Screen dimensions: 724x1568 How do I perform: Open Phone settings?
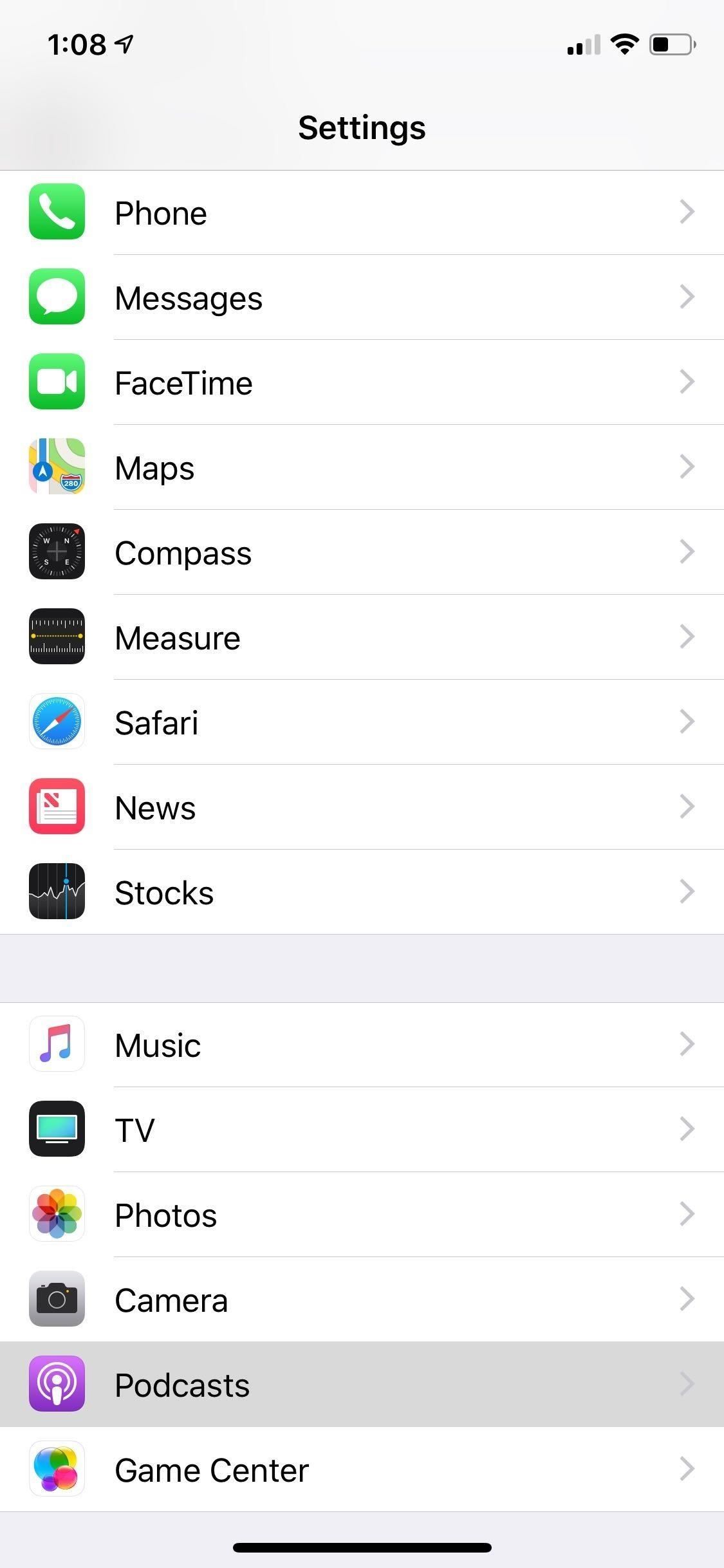(x=360, y=212)
